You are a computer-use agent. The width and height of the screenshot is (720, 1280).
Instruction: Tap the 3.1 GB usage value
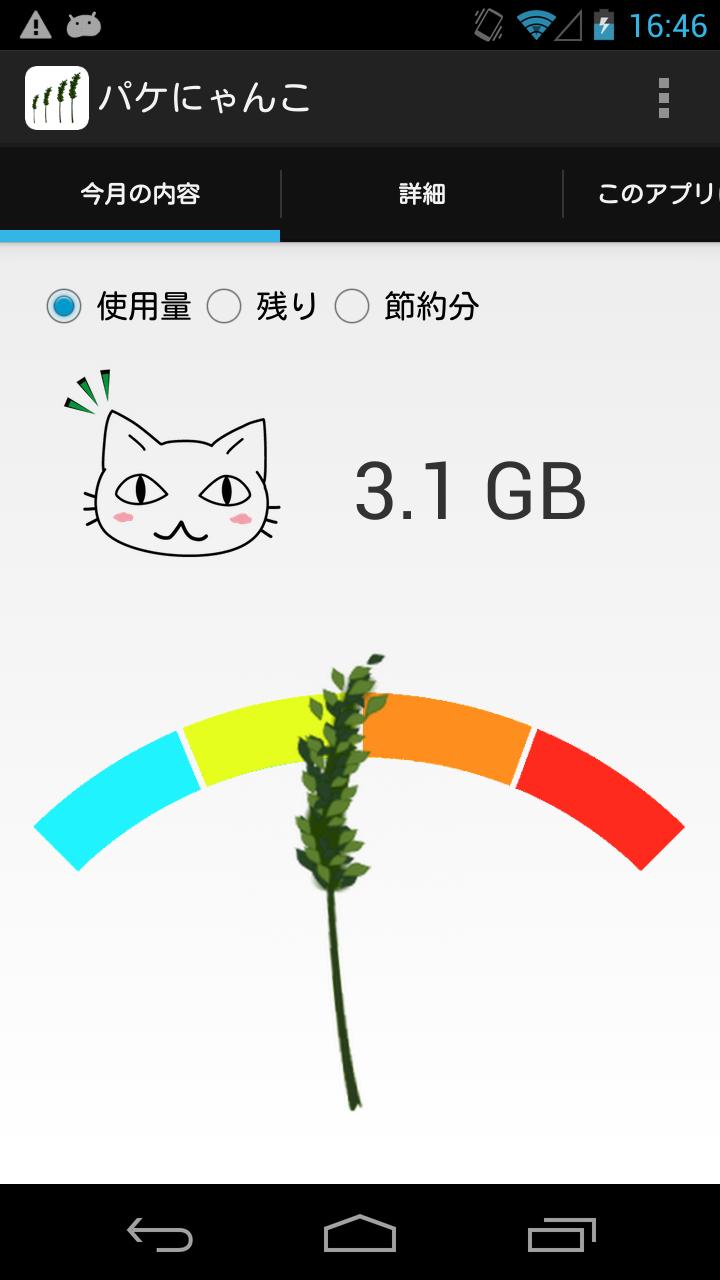(472, 490)
